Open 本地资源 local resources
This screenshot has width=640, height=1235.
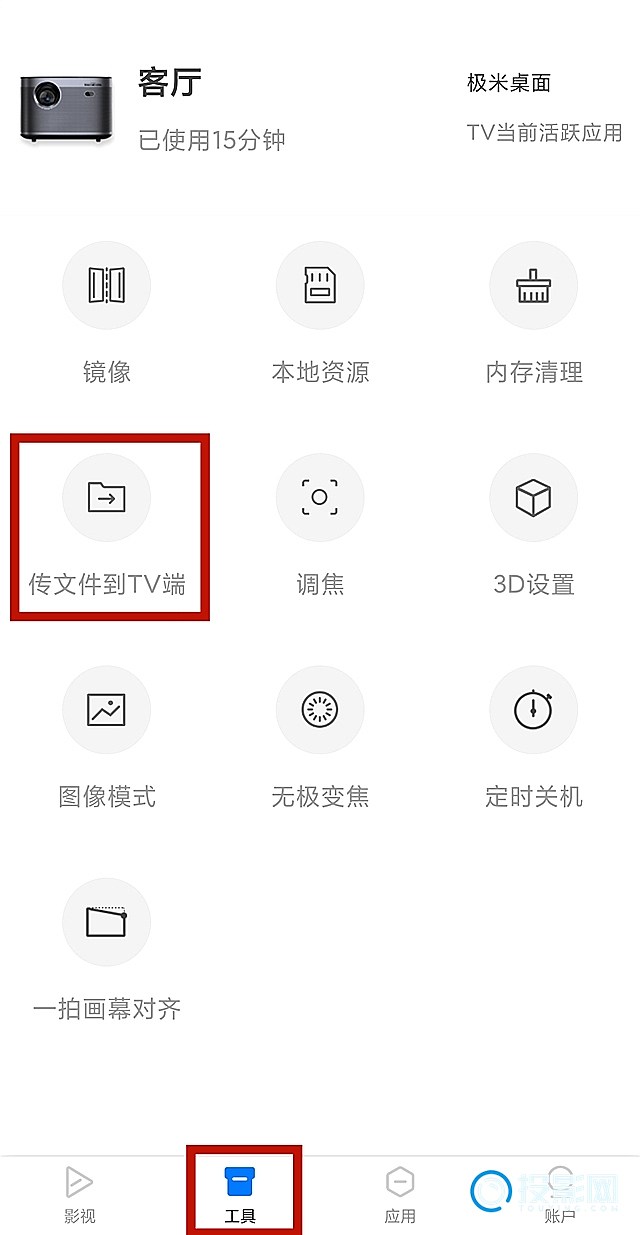coord(320,285)
